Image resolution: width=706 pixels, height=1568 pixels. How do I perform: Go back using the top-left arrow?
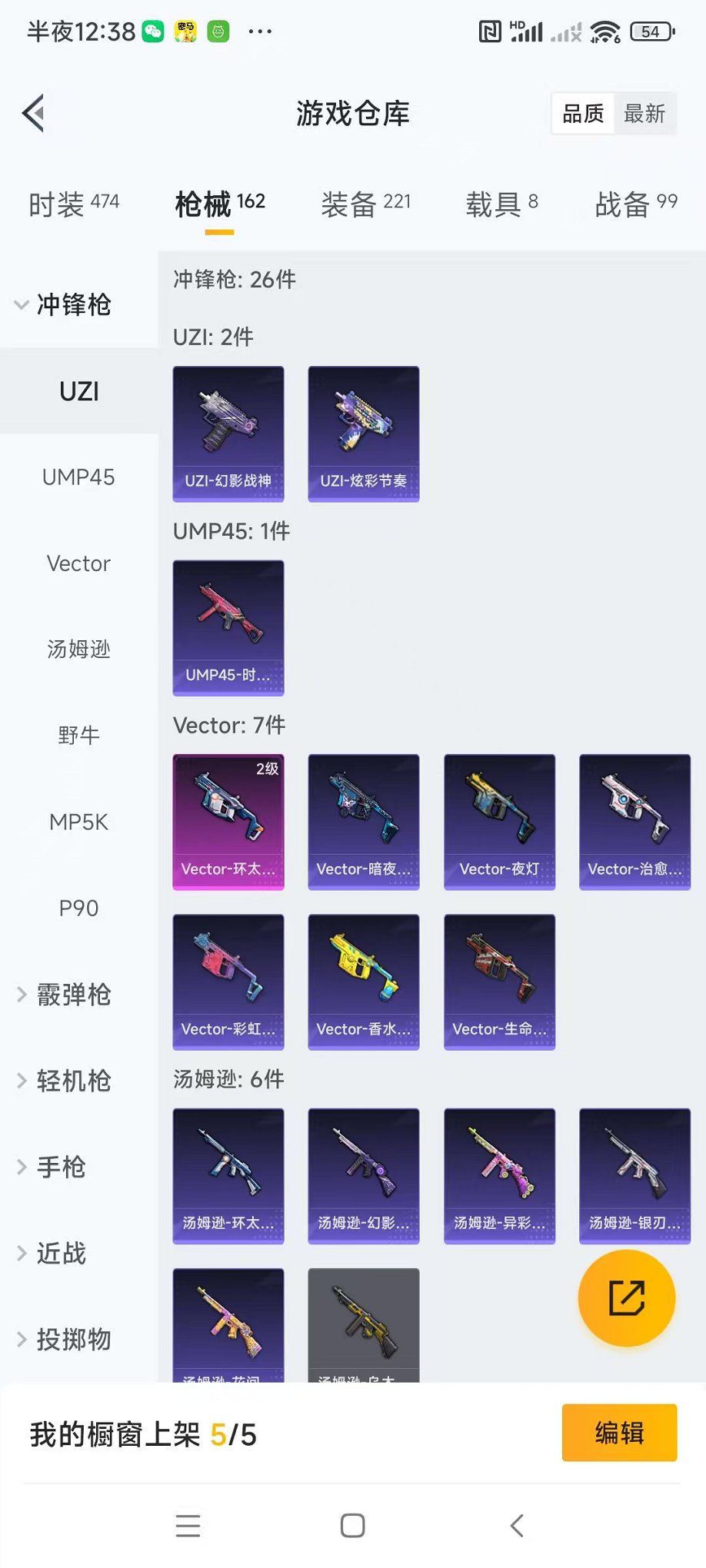coord(34,114)
